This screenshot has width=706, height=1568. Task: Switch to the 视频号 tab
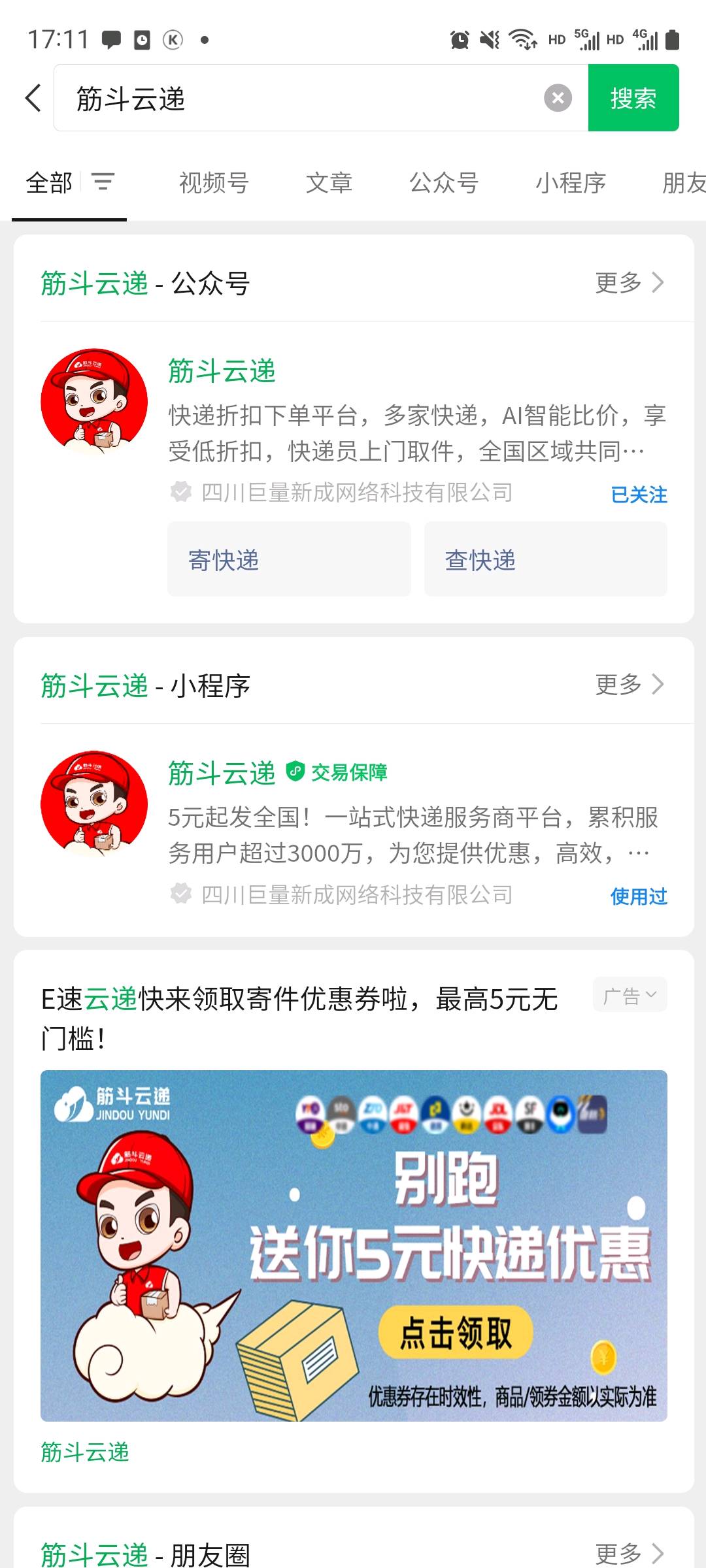click(212, 184)
